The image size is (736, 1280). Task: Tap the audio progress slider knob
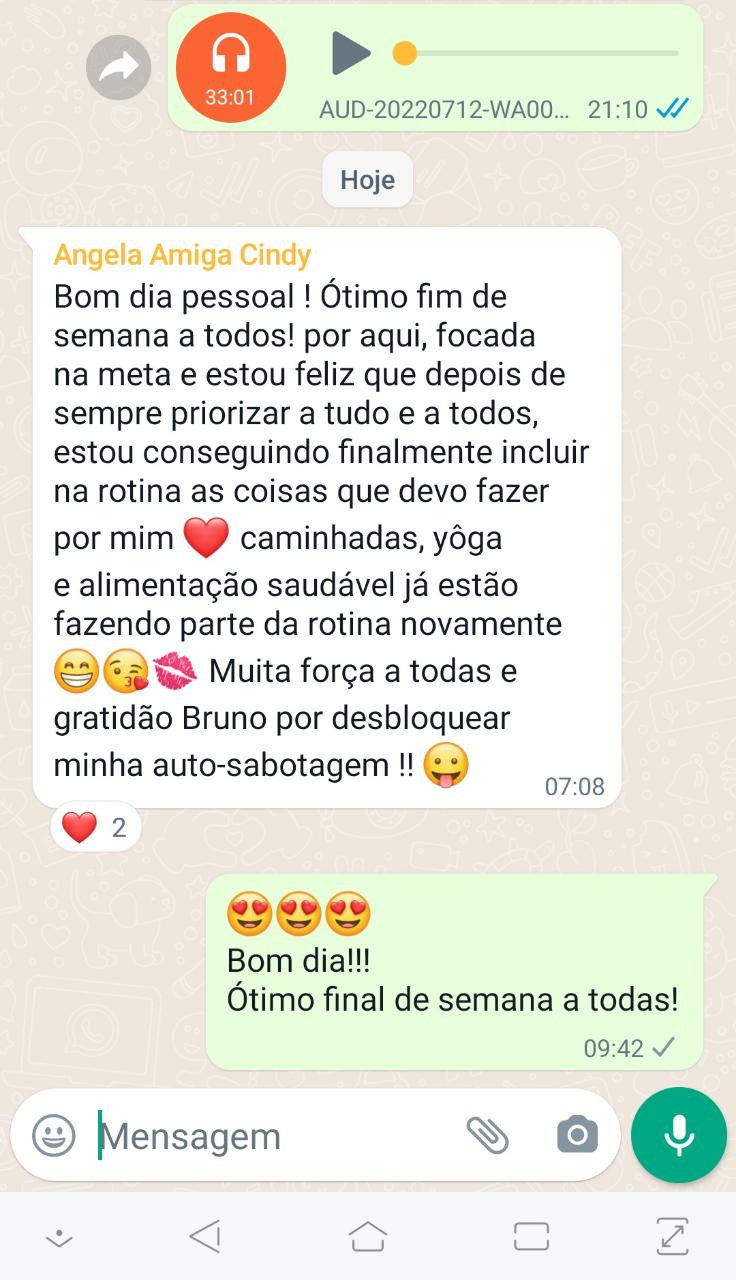click(404, 53)
